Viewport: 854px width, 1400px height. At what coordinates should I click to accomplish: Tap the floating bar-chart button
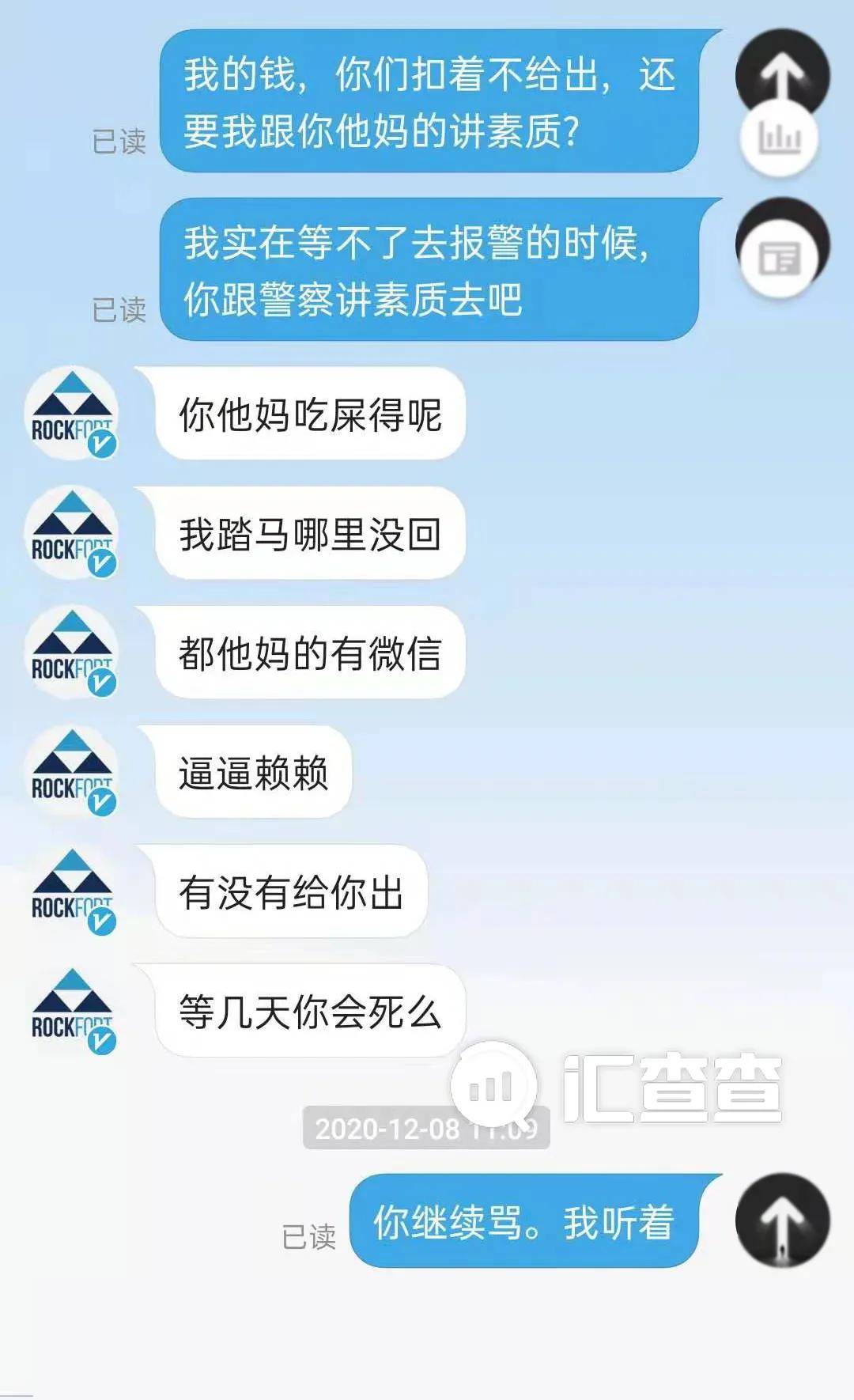tap(779, 138)
